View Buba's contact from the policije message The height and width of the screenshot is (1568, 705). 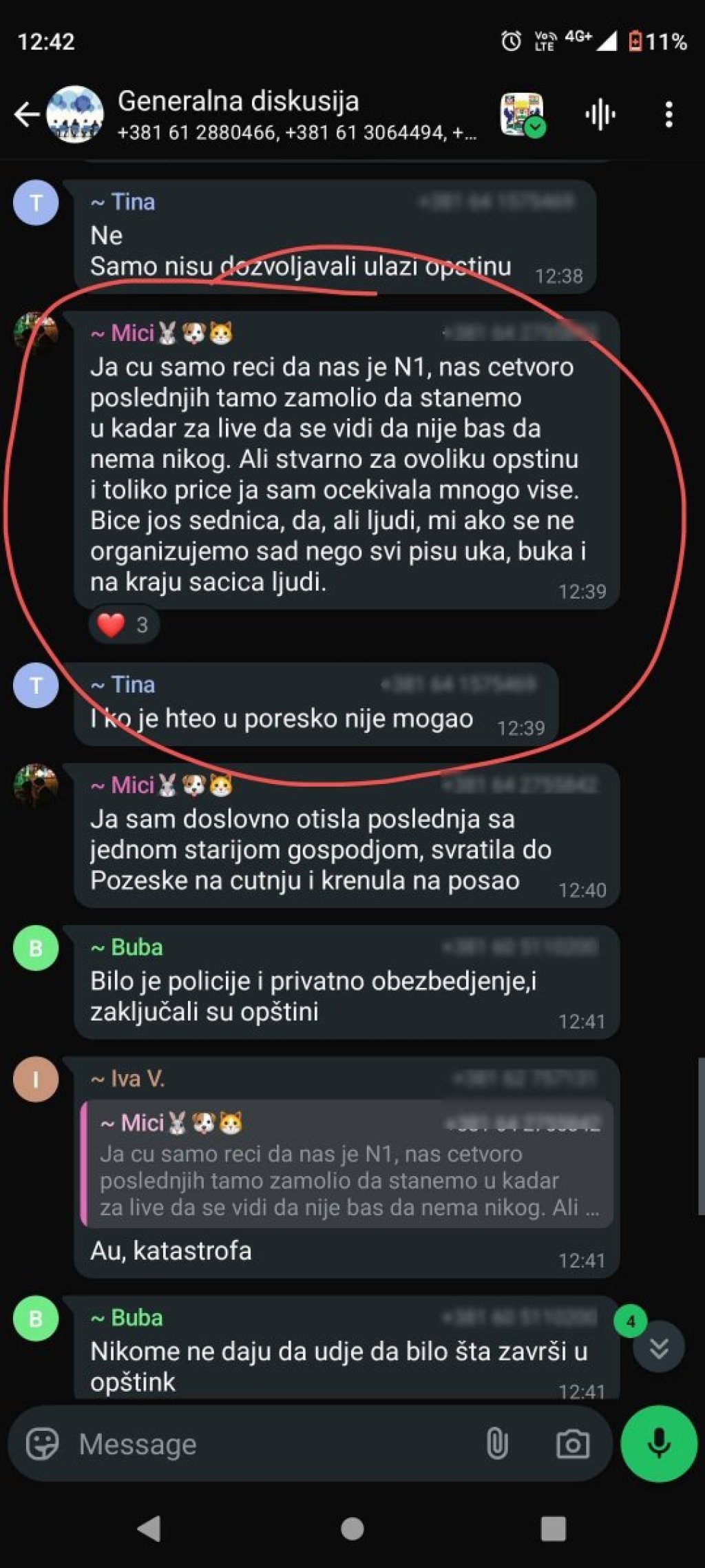36,949
